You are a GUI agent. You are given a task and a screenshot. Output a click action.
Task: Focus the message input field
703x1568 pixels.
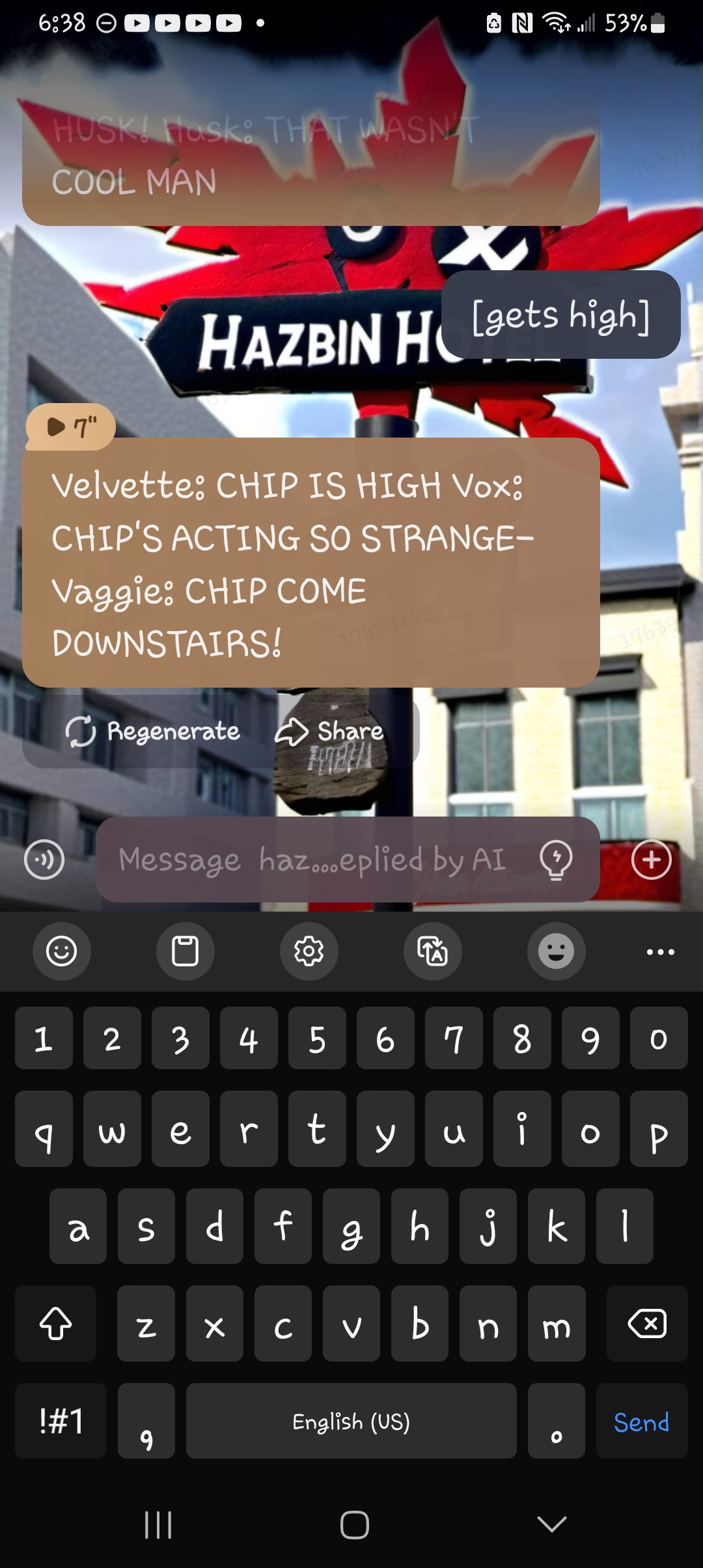(x=312, y=860)
